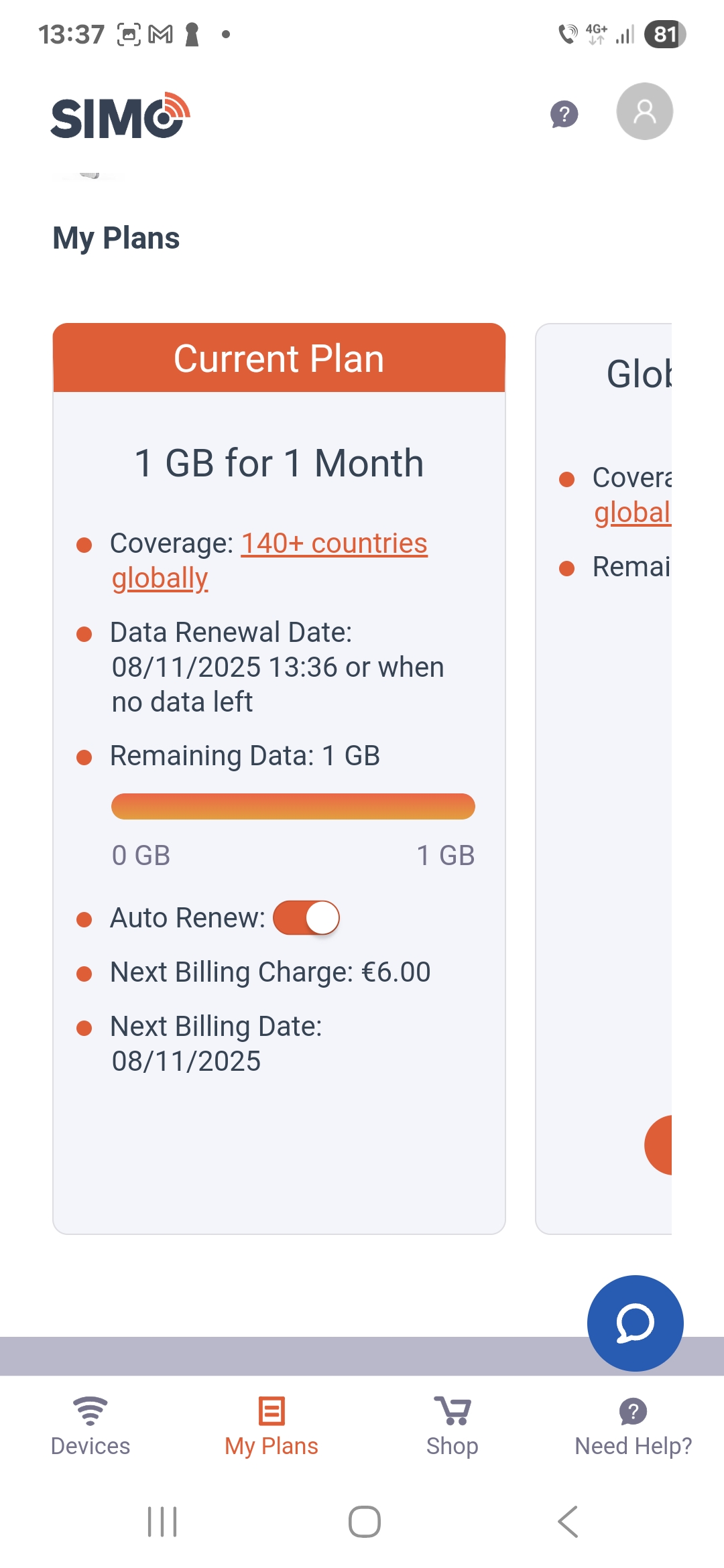This screenshot has height=1568, width=724.
Task: Go back using the system back button
Action: [568, 1522]
